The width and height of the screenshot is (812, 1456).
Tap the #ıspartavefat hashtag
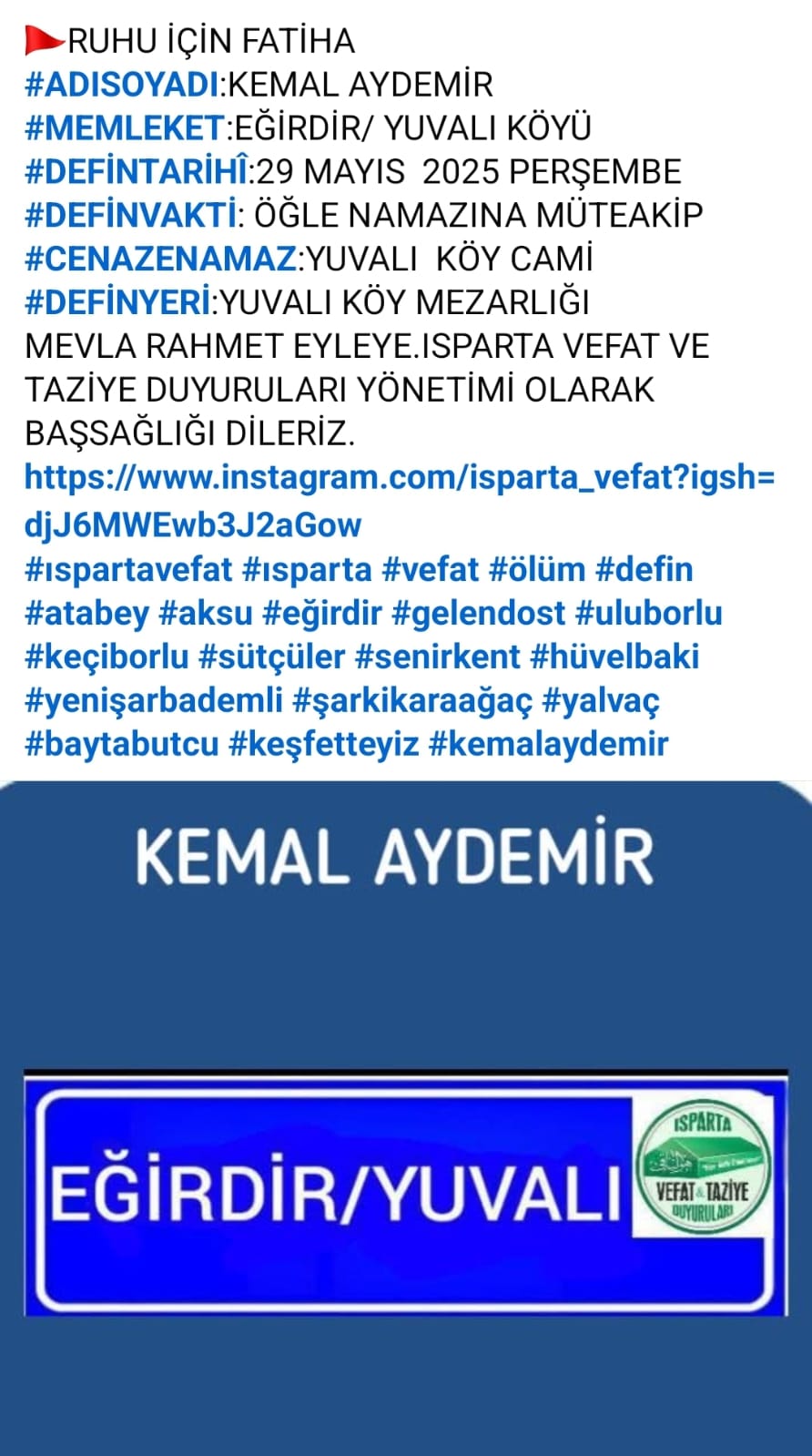(128, 570)
